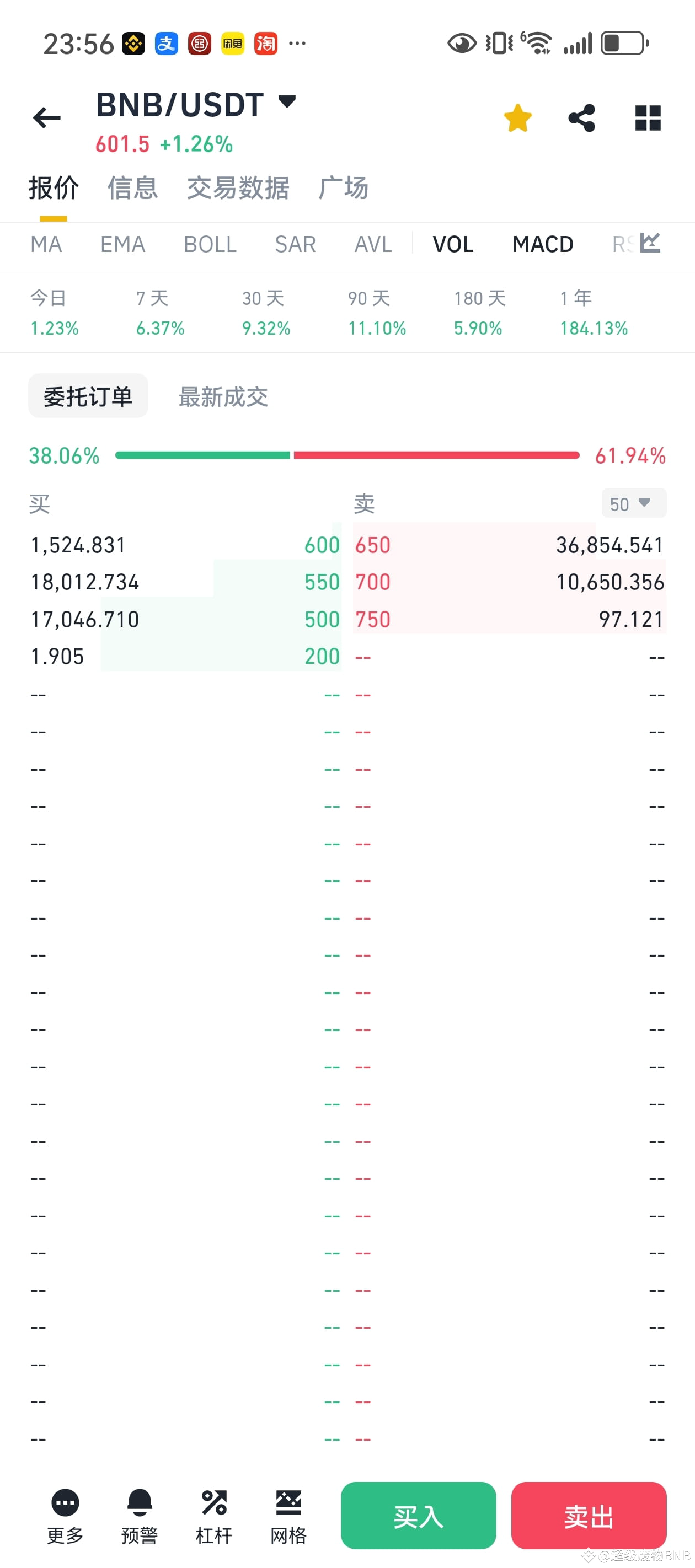Screen dimensions: 695x1568
Task: Unfavorite BNB/USDT via the star icon
Action: tap(517, 117)
